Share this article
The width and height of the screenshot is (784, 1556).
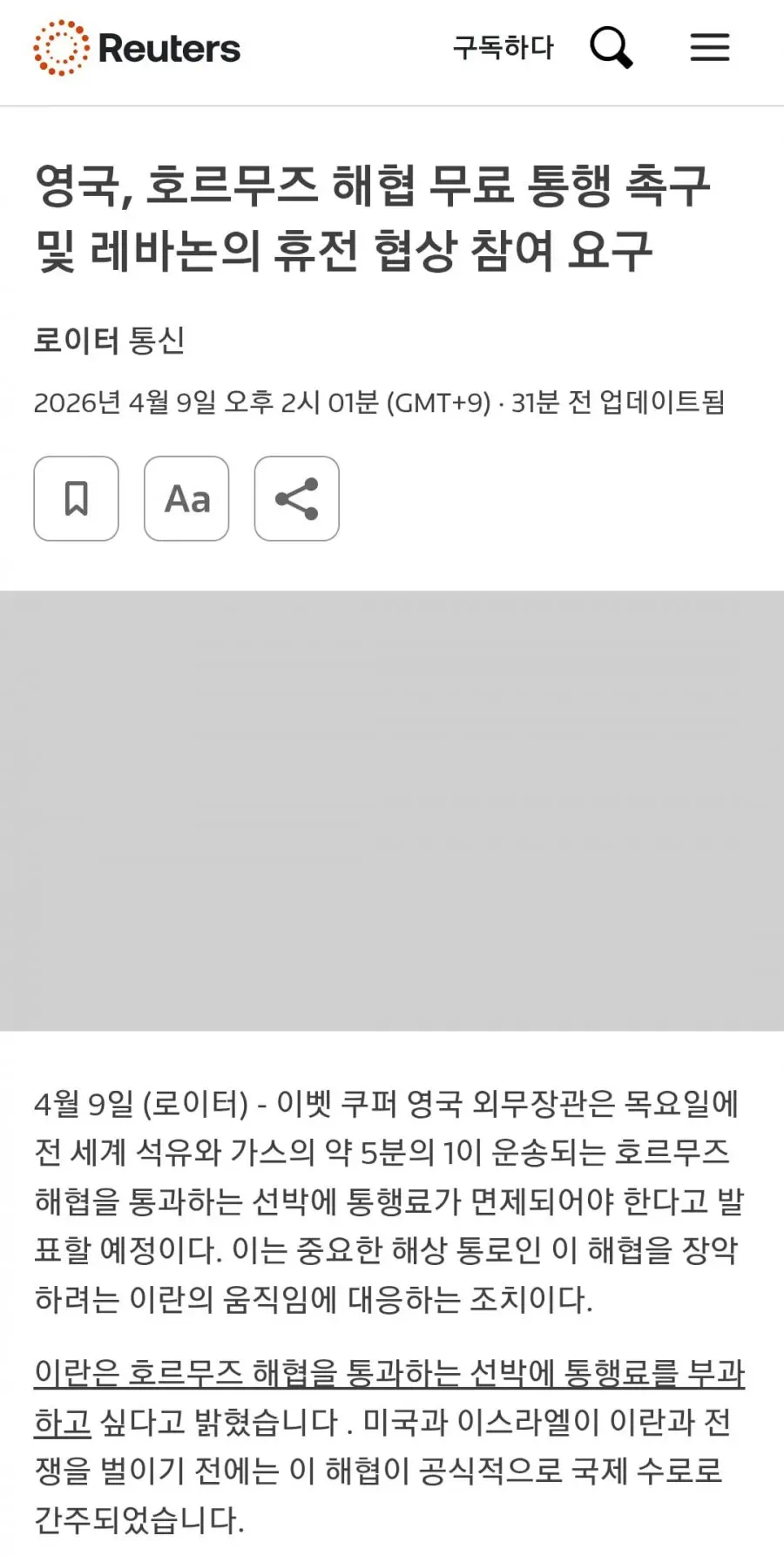point(297,498)
